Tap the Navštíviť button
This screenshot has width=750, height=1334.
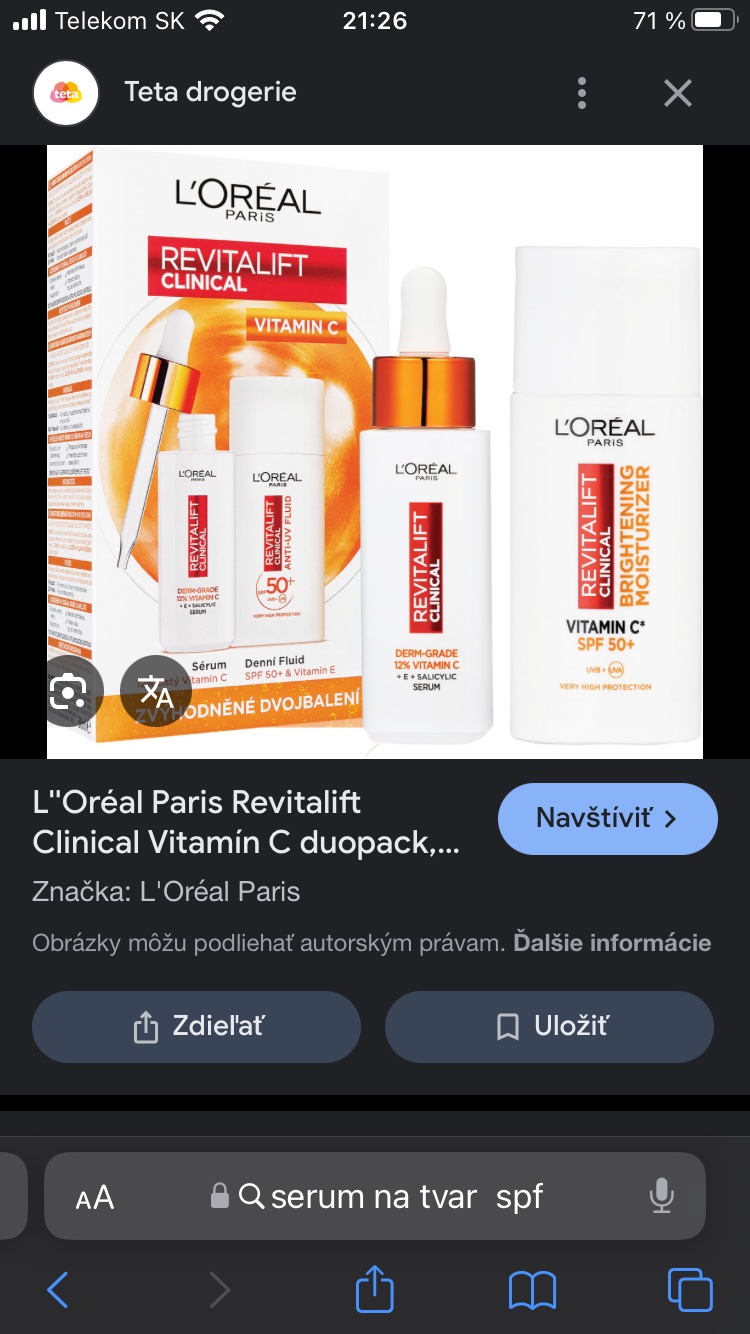pos(607,818)
